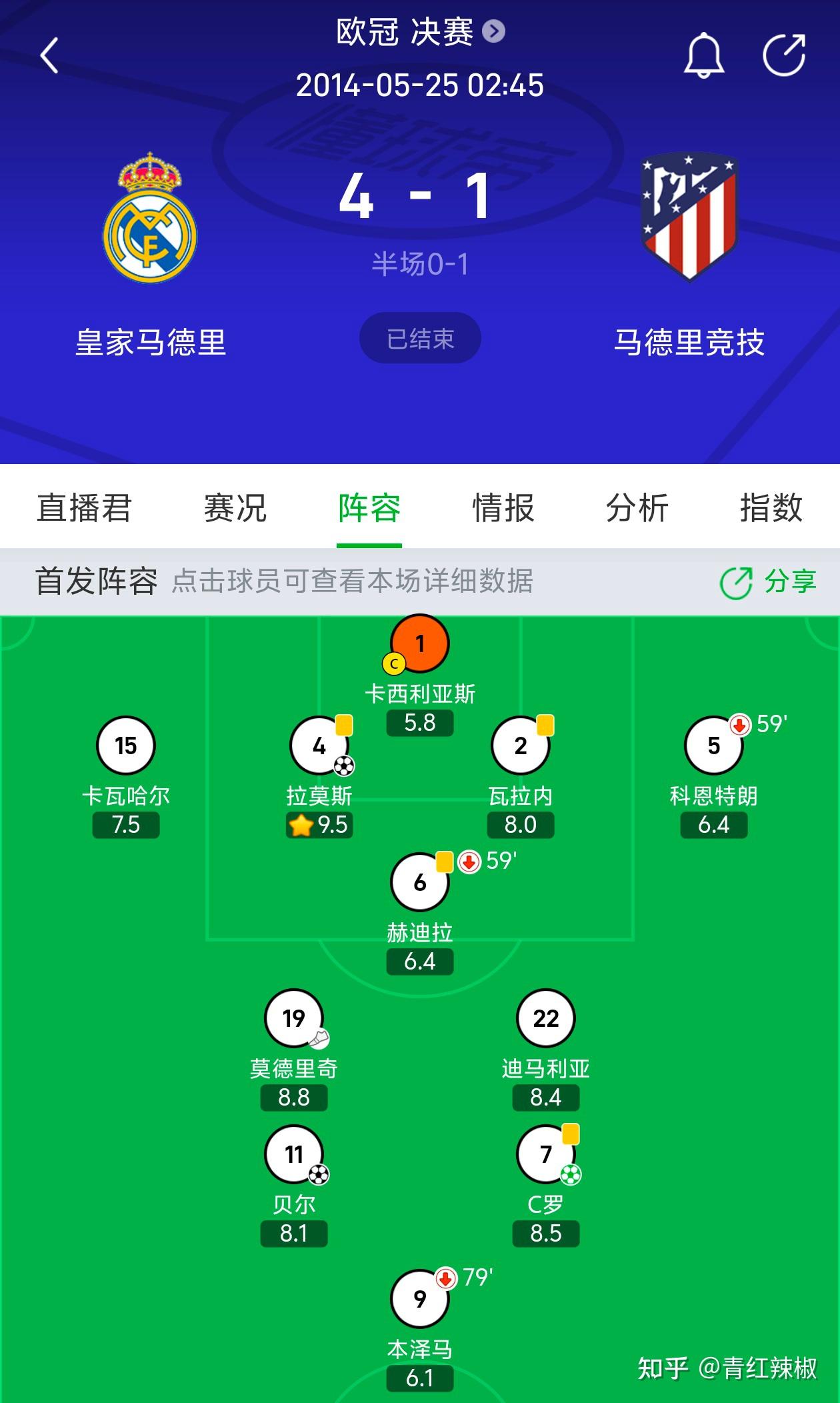View 迪马利亚 detailed stats
The image size is (840, 1403).
click(x=546, y=1050)
